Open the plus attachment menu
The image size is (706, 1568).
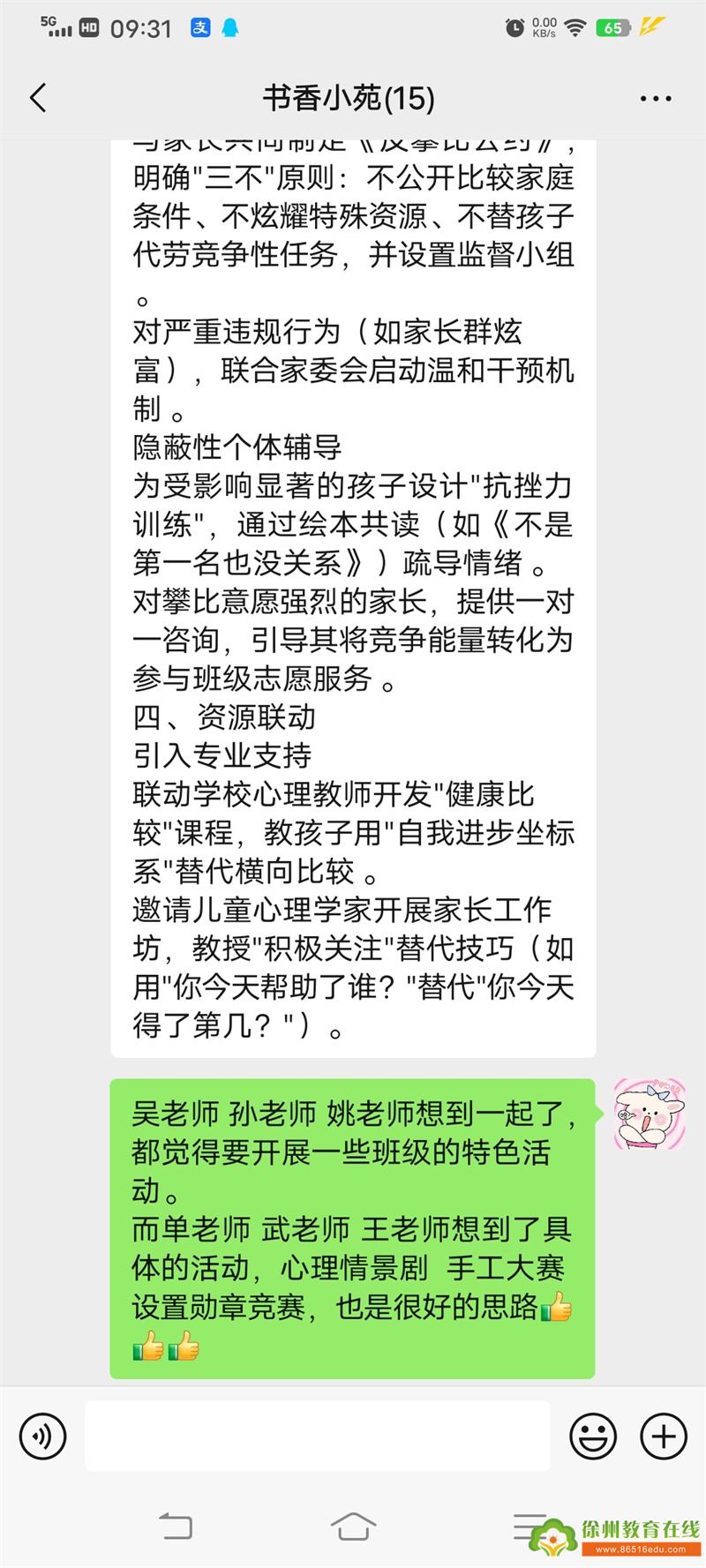(664, 1436)
